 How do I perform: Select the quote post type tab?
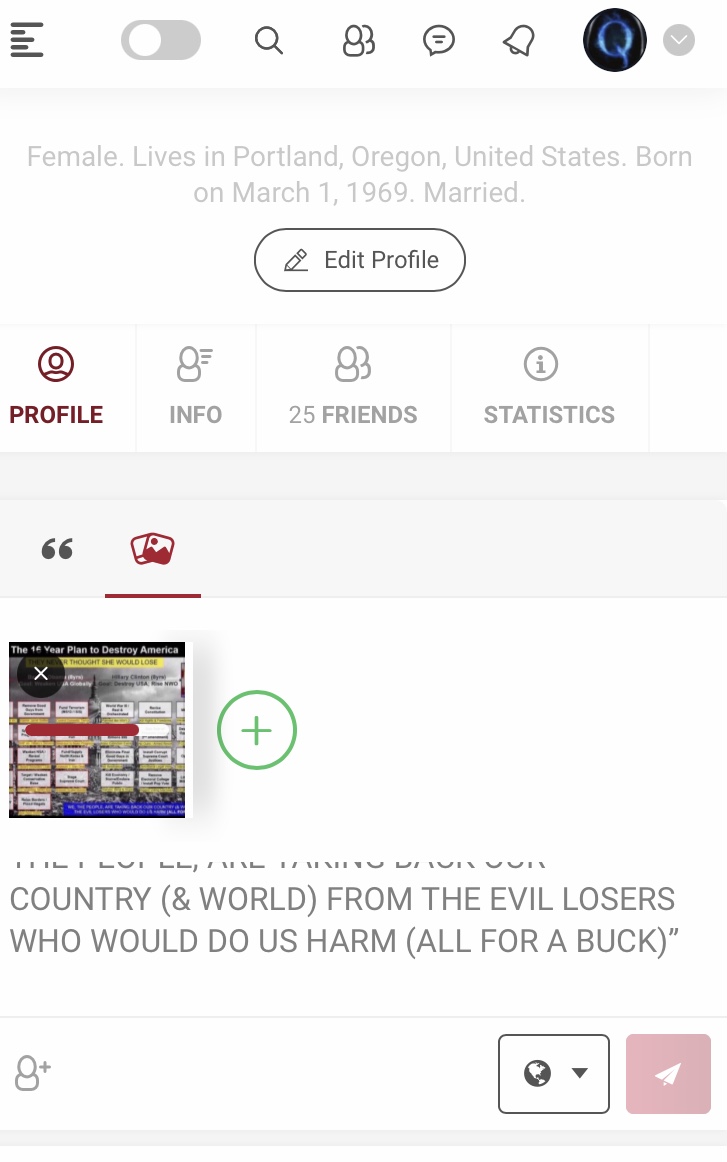(x=57, y=548)
